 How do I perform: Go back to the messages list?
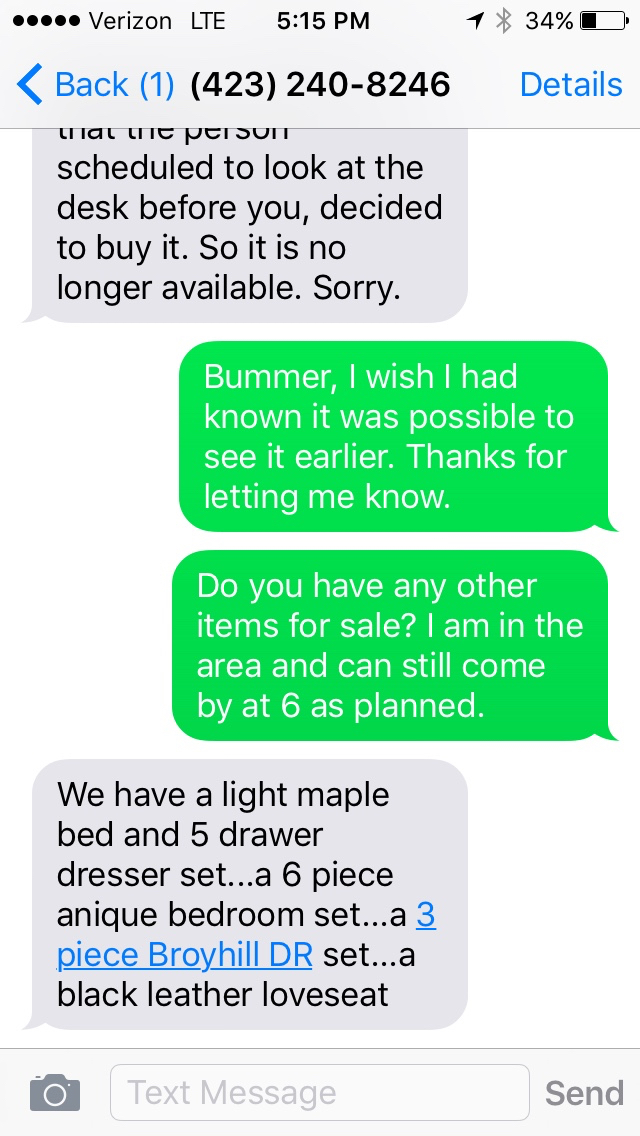[x=95, y=86]
